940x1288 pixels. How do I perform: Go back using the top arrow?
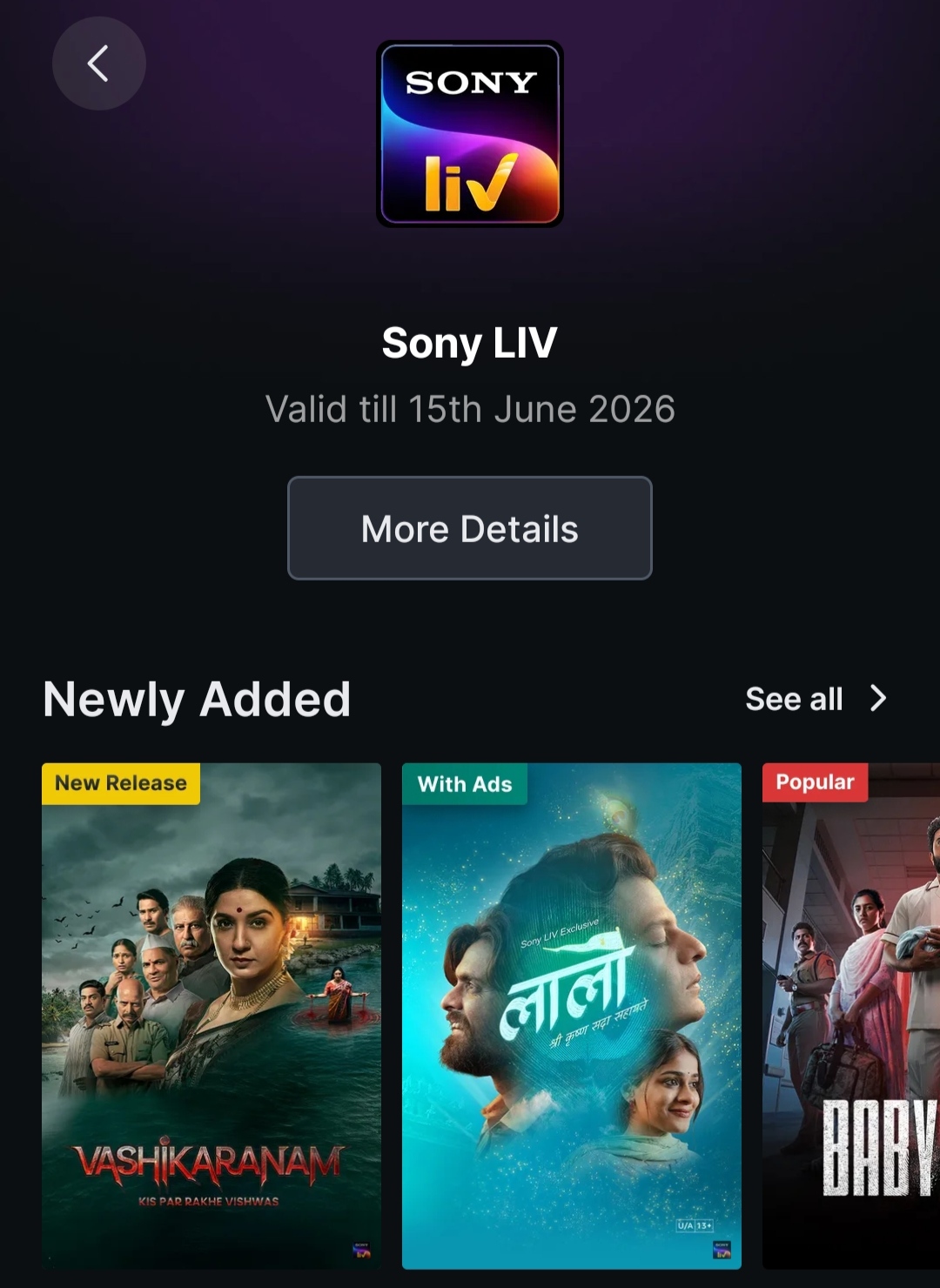(98, 64)
